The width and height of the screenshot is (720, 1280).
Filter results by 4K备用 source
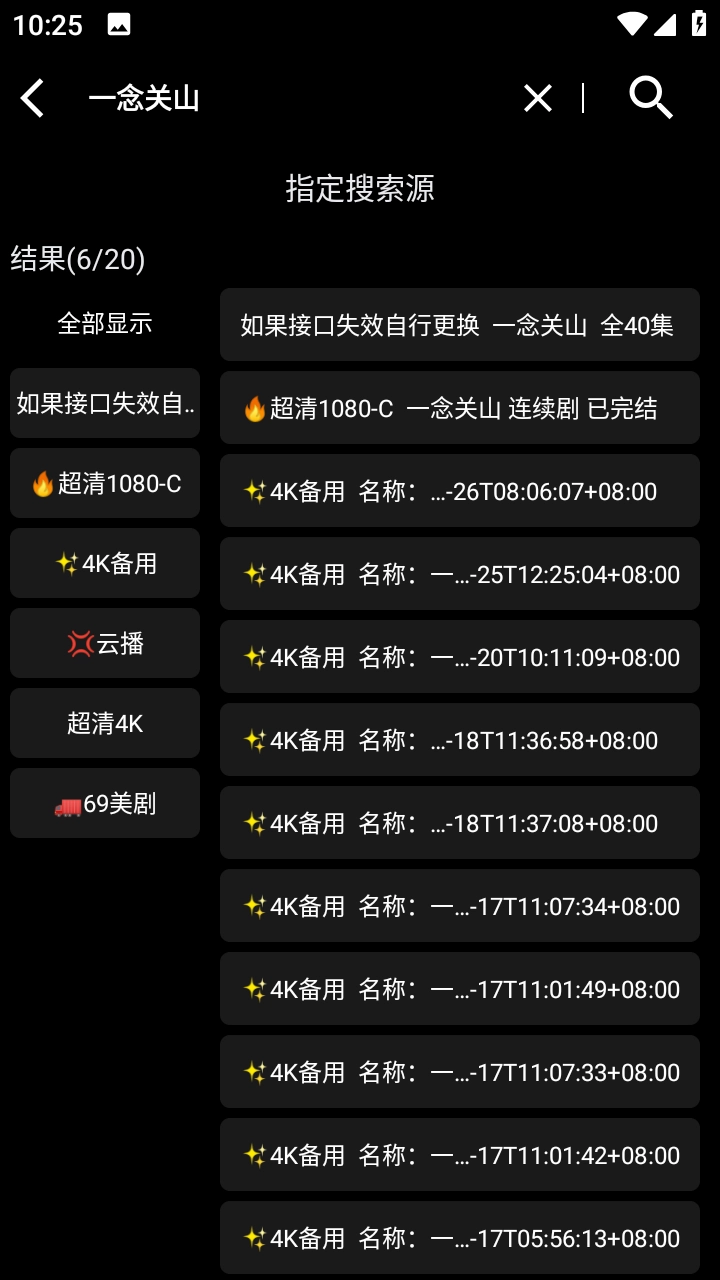point(105,563)
